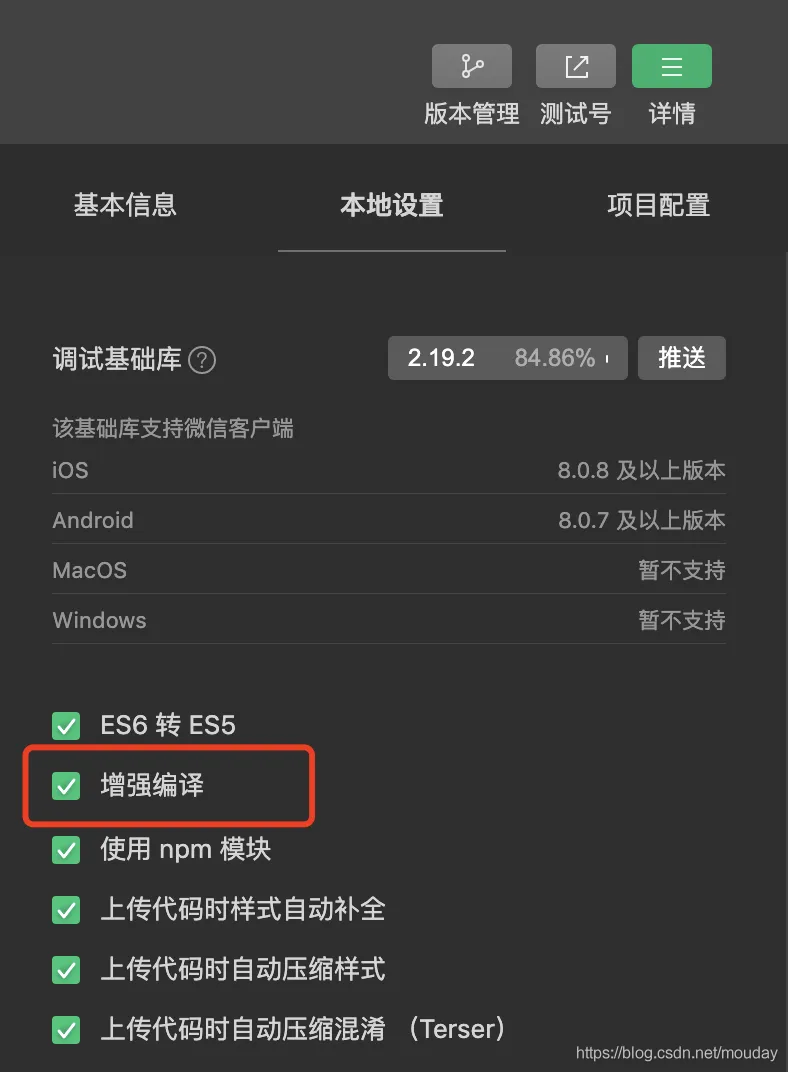Toggle 上传代码时自动压缩样式
The image size is (788, 1072).
point(66,970)
